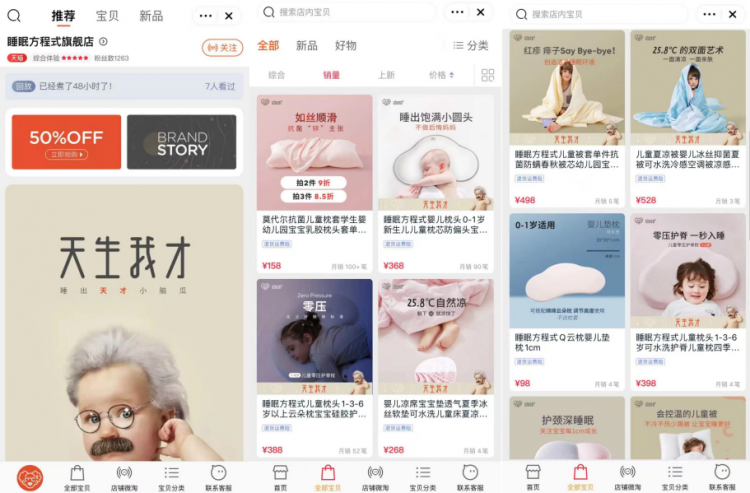Follow the store with the 关注 button

222,47
